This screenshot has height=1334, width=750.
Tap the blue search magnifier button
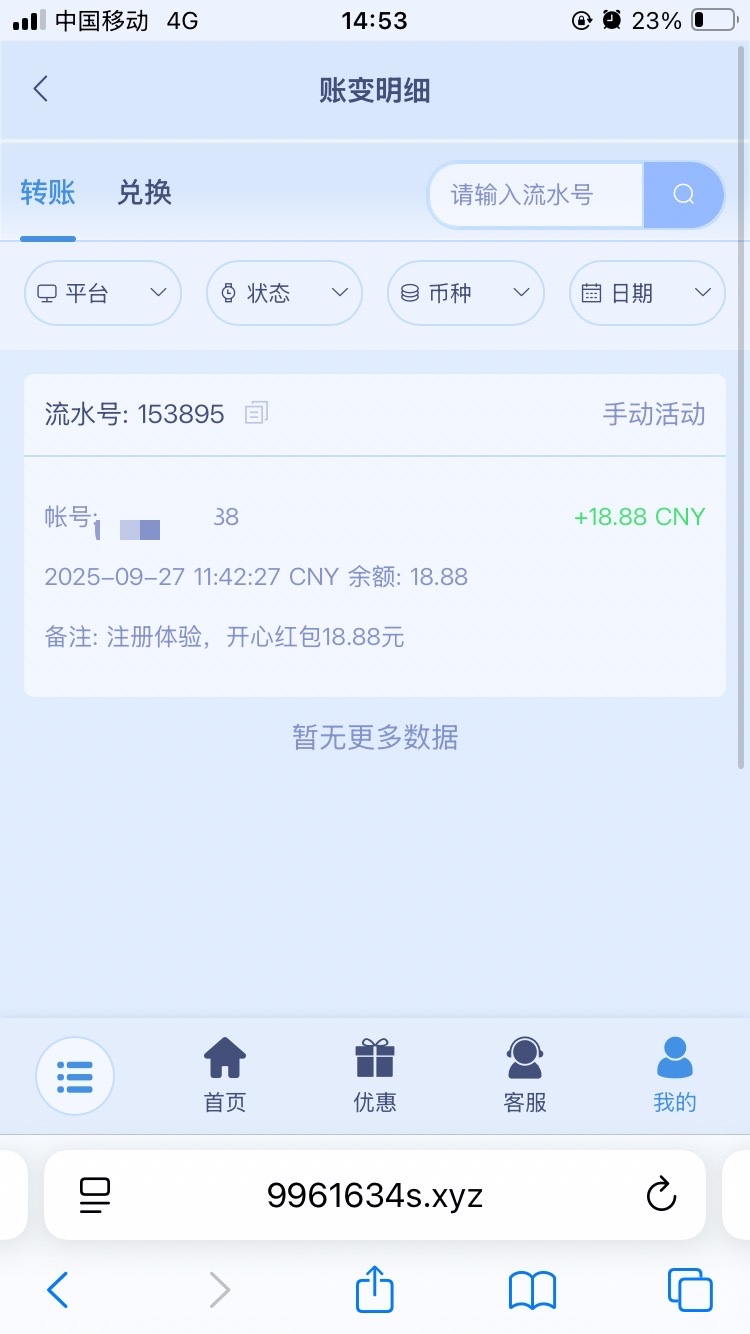pyautogui.click(x=684, y=195)
